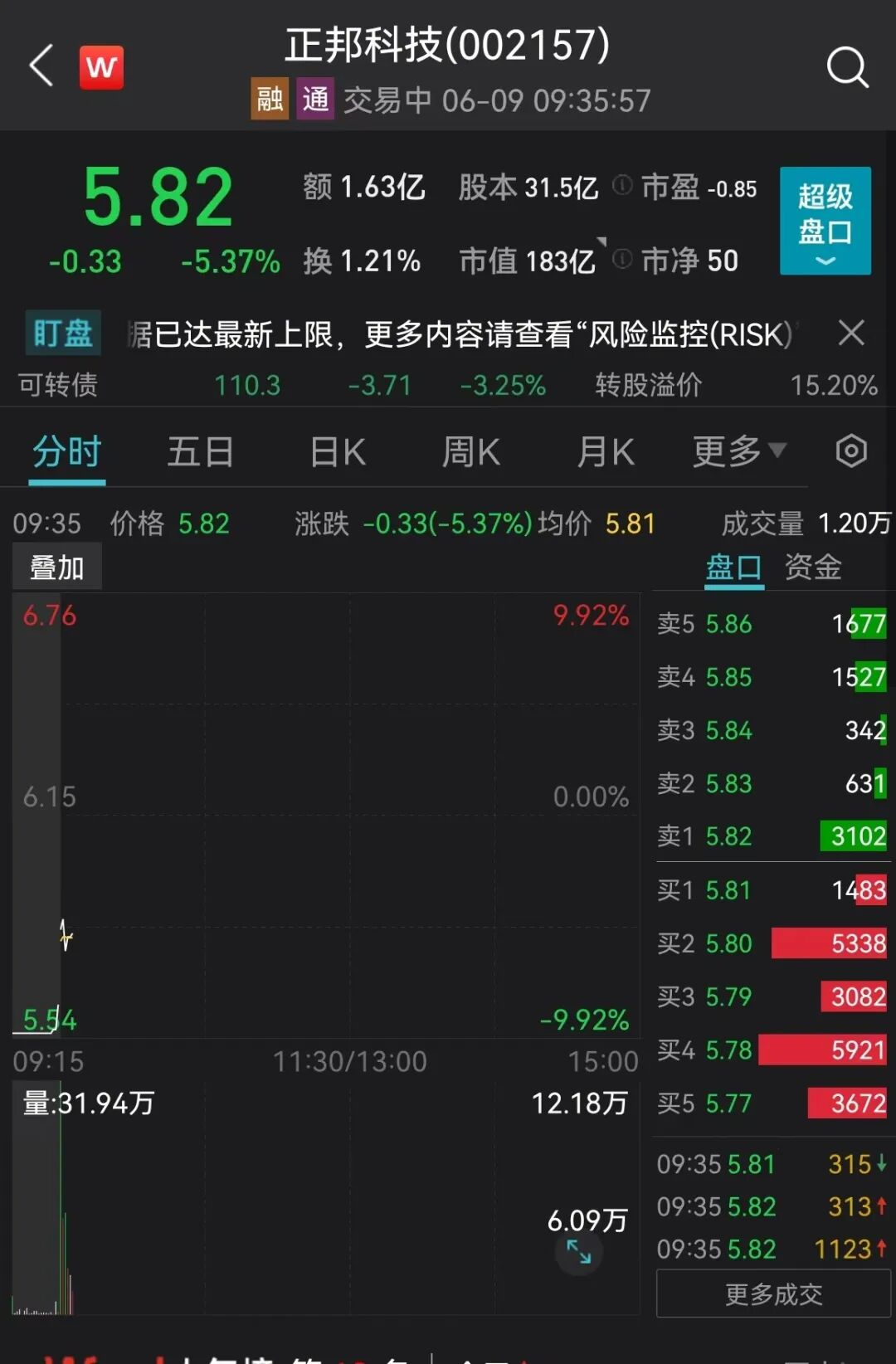Tap the 叠加 overlay button
This screenshot has width=896, height=1364.
pos(57,568)
